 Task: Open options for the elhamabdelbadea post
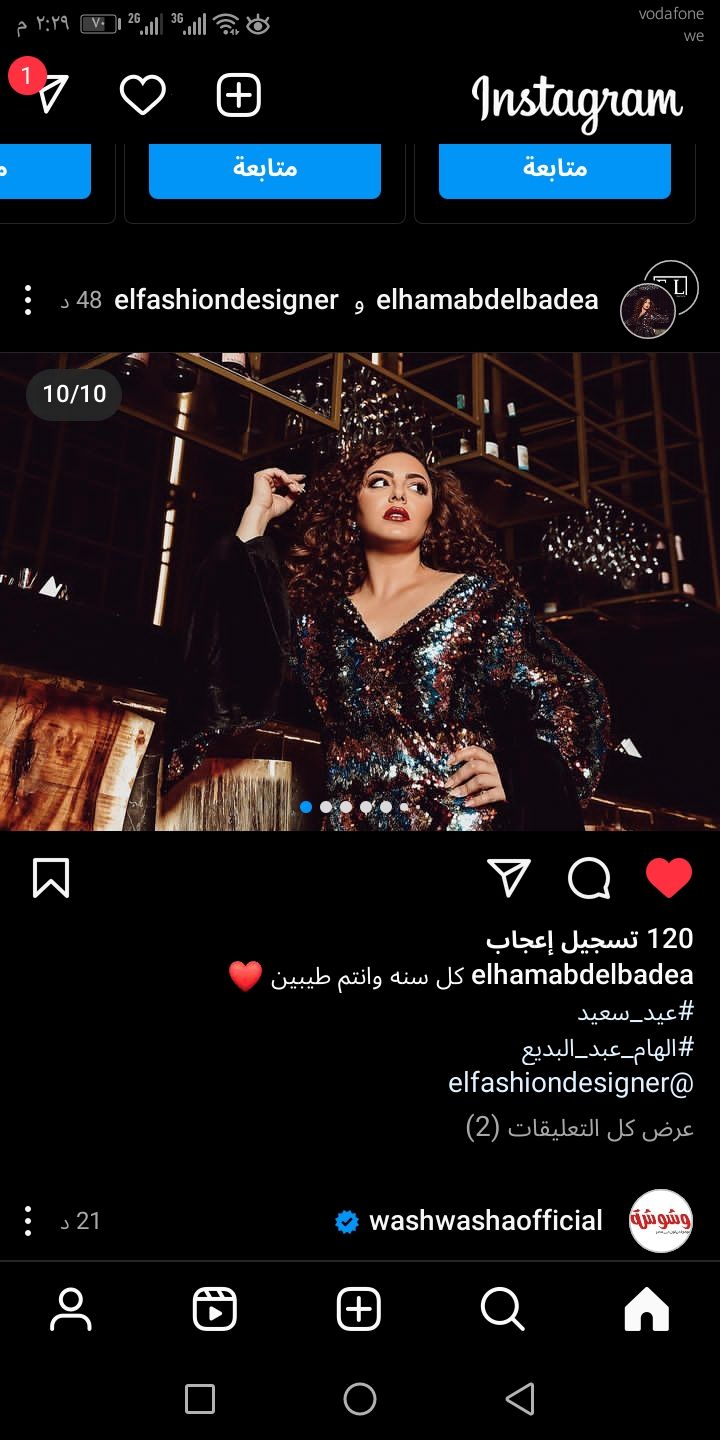[x=28, y=300]
